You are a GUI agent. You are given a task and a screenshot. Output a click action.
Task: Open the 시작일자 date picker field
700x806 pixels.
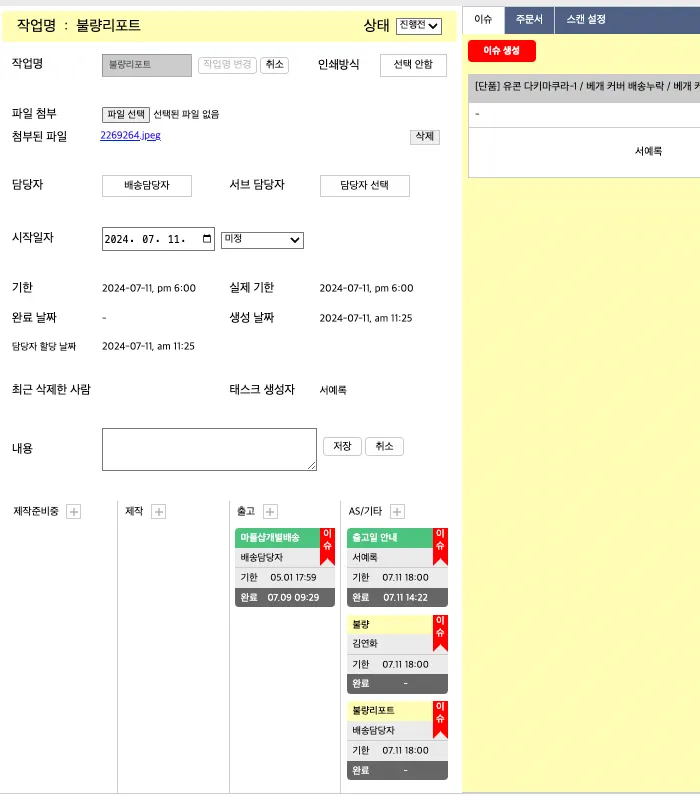[x=157, y=239]
